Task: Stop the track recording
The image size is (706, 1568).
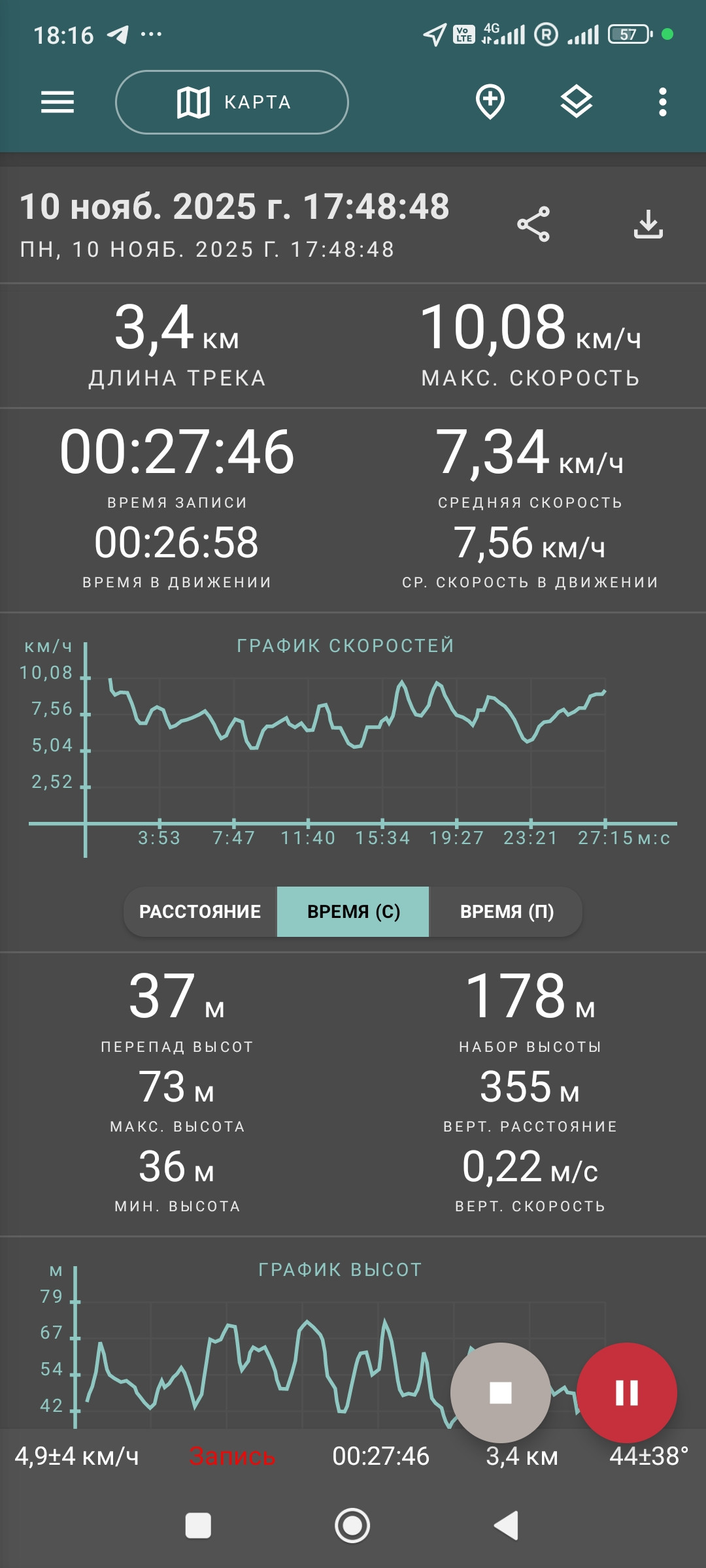Action: 501,1393
